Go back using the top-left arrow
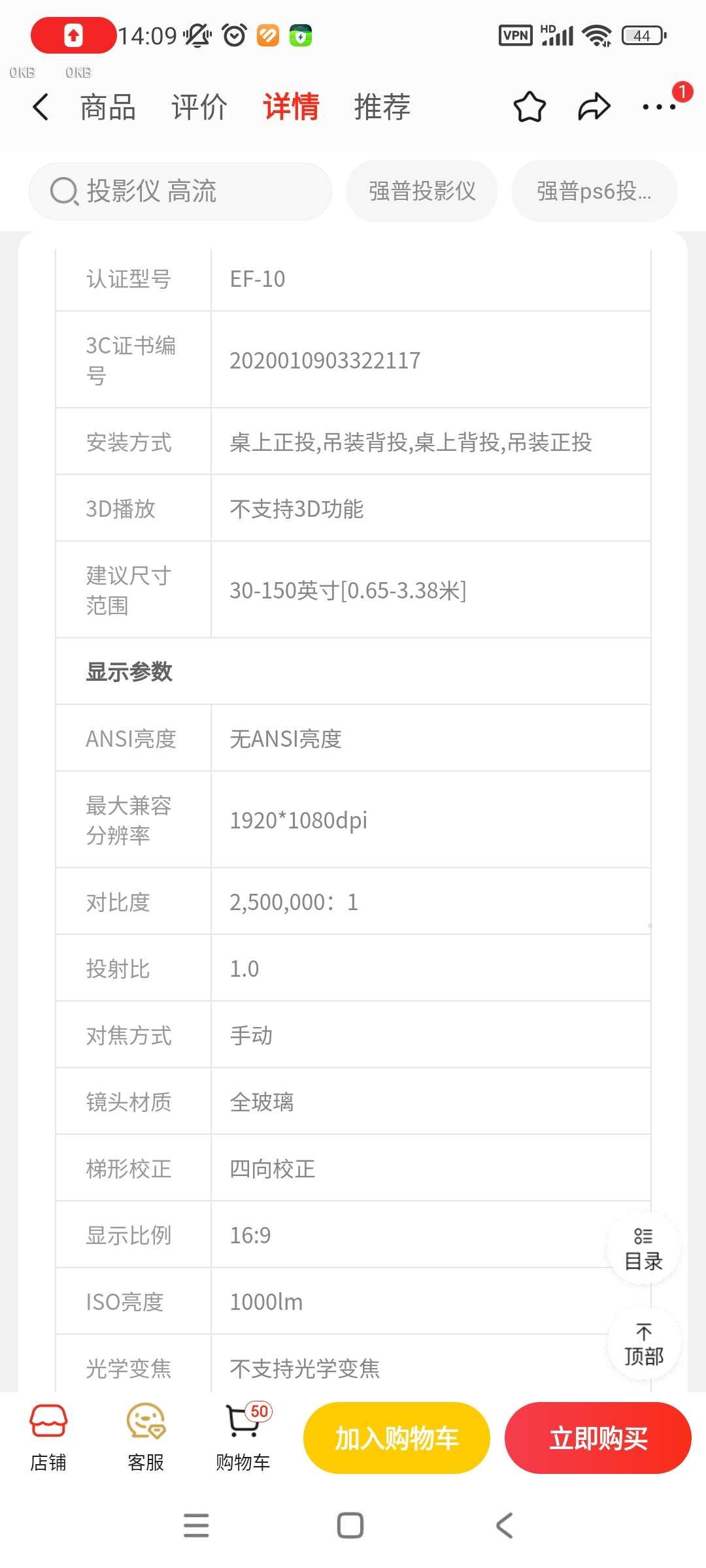Viewport: 706px width, 1568px height. click(x=41, y=107)
